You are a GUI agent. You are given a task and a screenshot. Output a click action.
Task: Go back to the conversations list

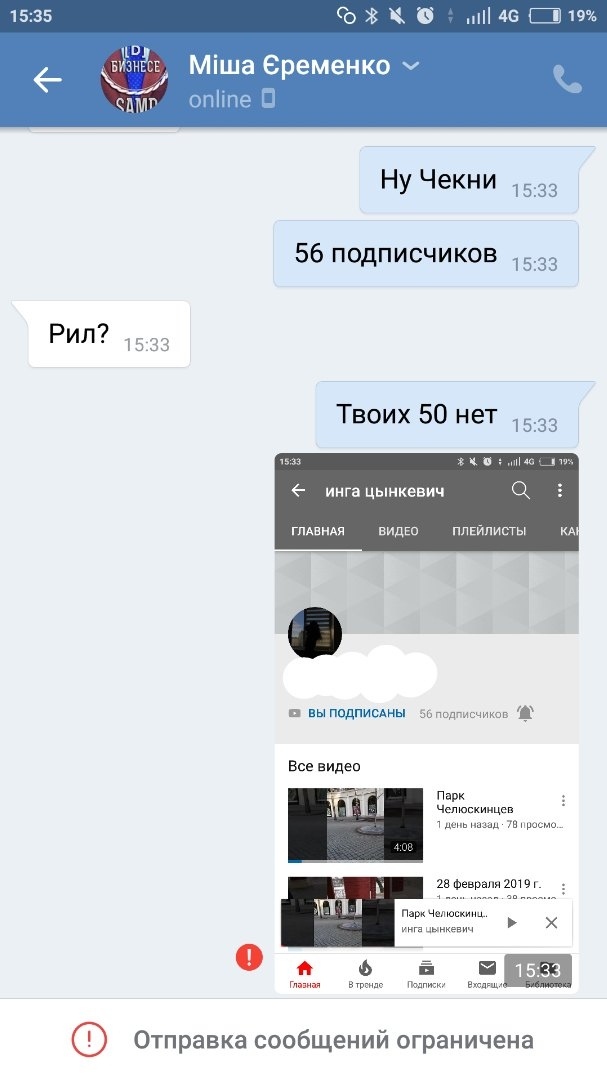47,81
